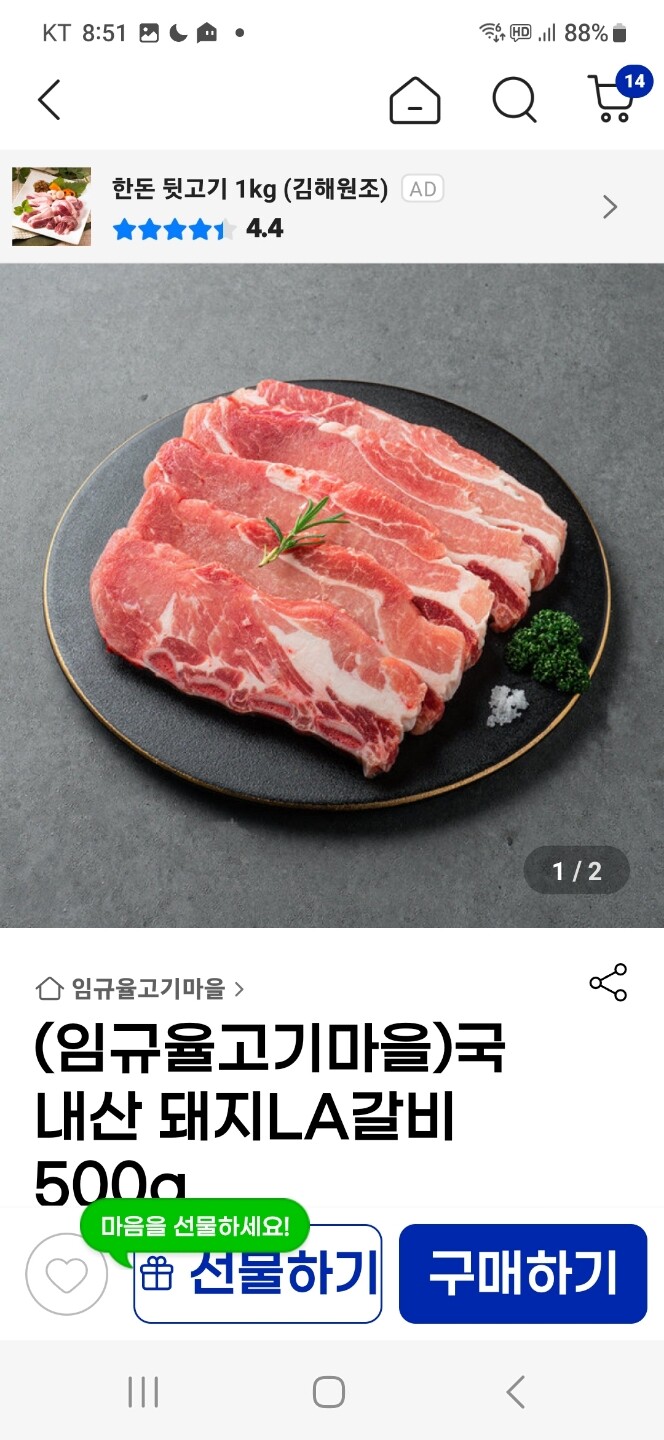Go to the system home screen
This screenshot has width=664, height=1440.
point(329,1392)
